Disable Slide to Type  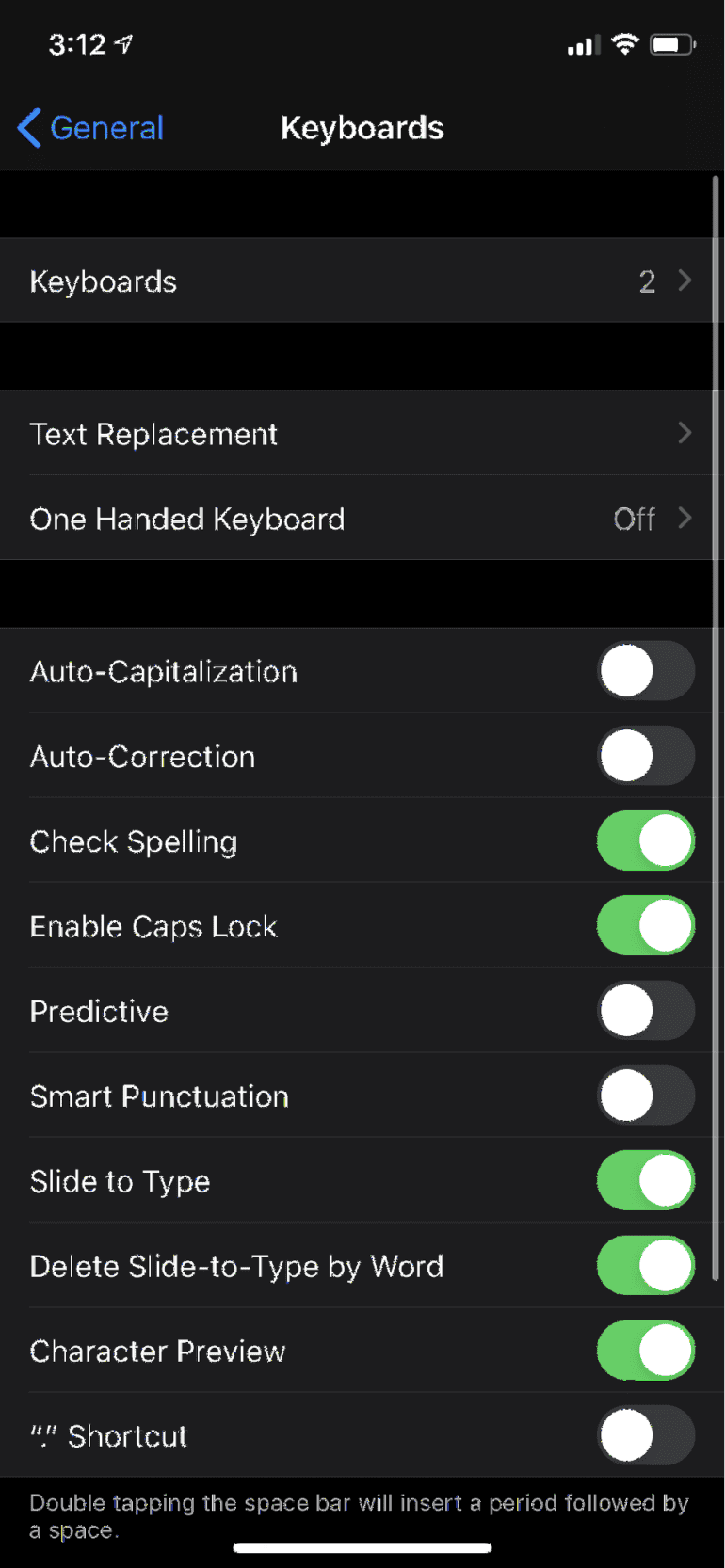645,1180
